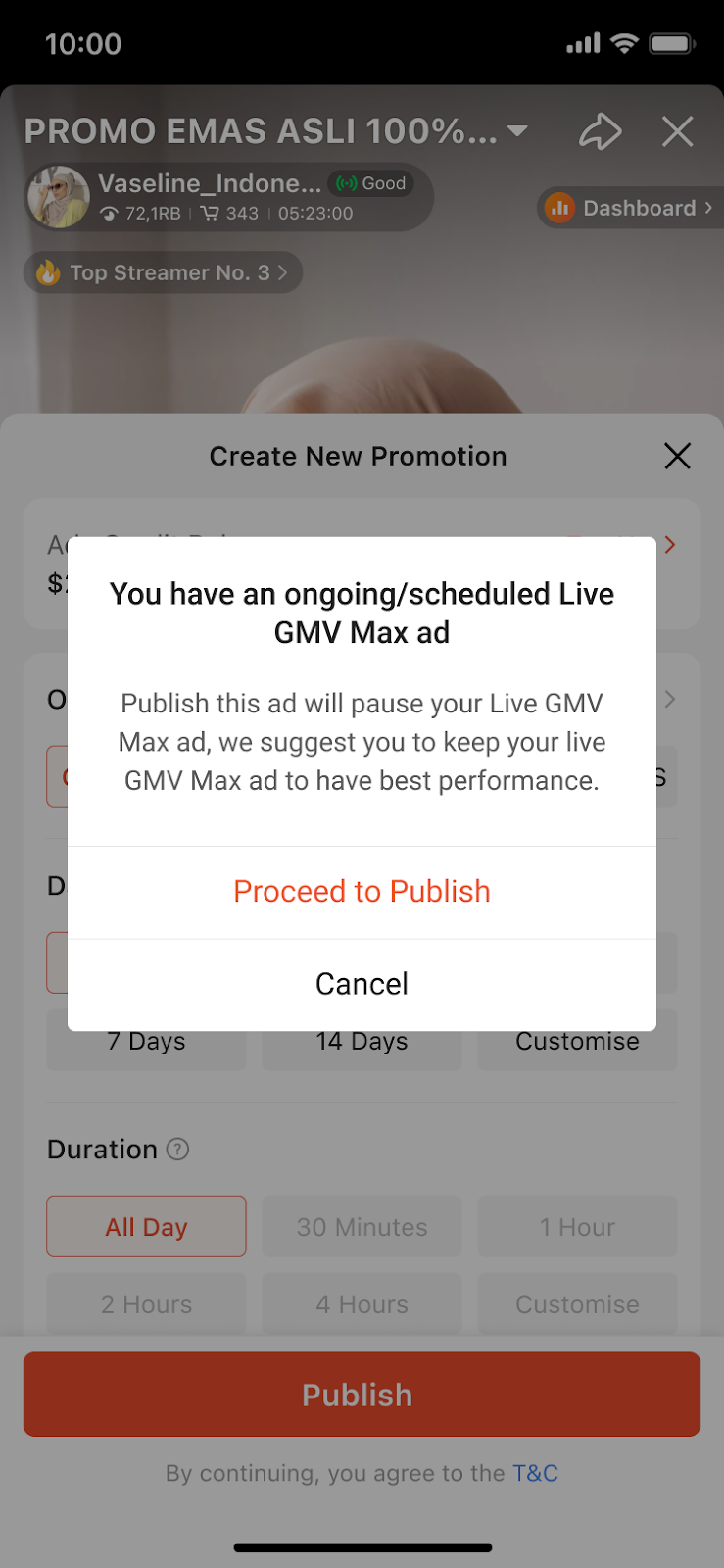Image resolution: width=724 pixels, height=1568 pixels.
Task: Open the Dashboard
Action: pyautogui.click(x=630, y=208)
